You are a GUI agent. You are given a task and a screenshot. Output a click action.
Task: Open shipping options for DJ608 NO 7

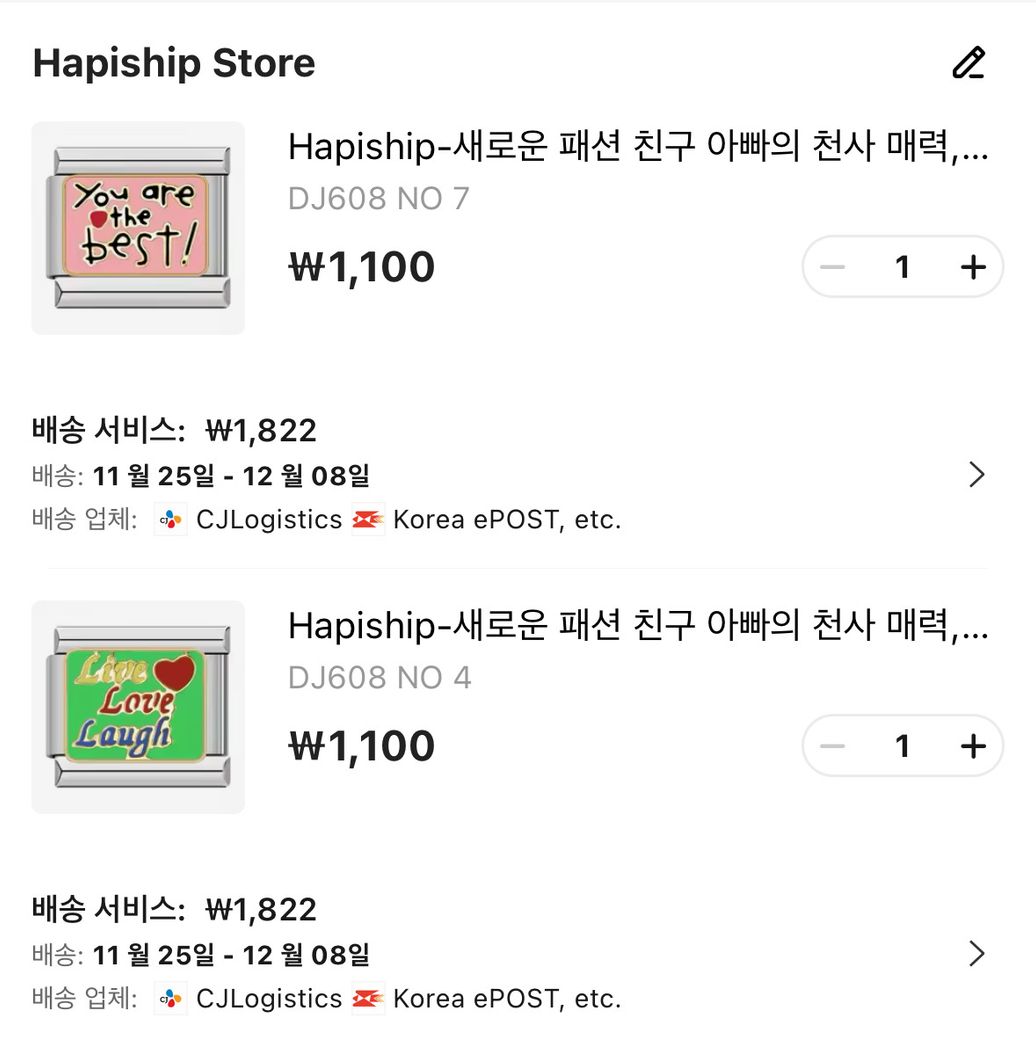[977, 475]
